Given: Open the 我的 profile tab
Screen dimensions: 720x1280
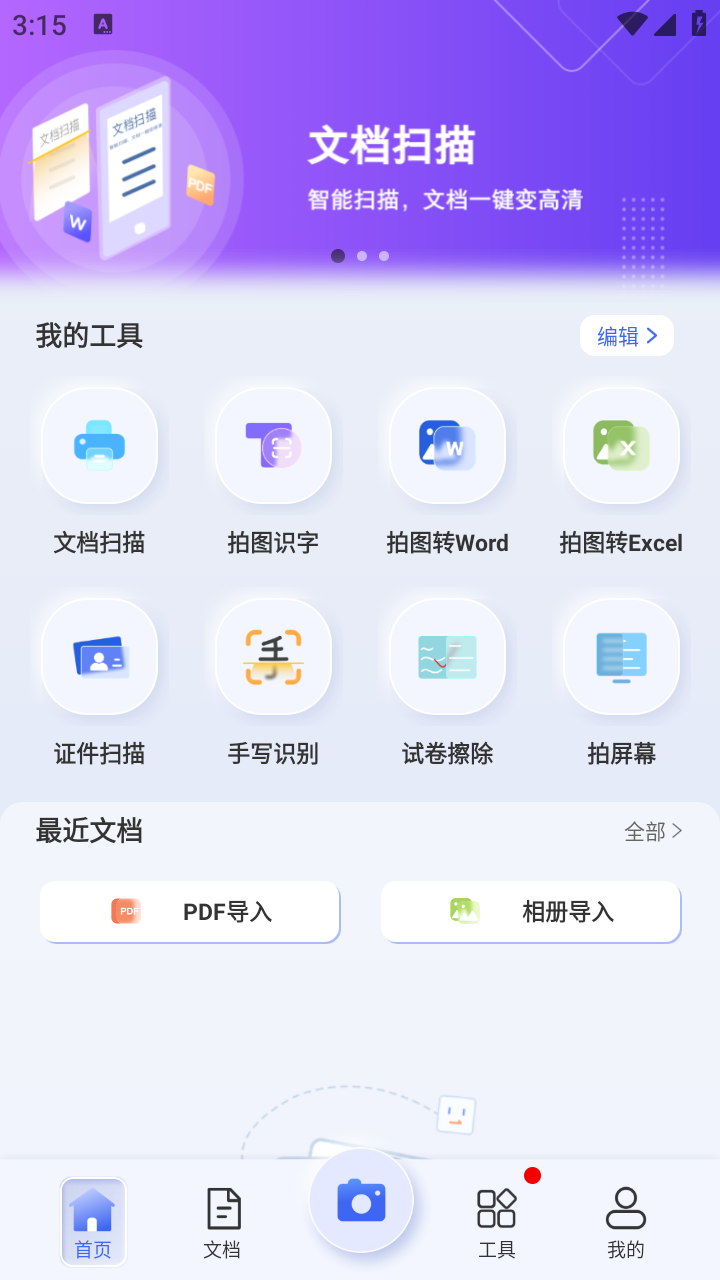Looking at the screenshot, I should pos(626,1222).
